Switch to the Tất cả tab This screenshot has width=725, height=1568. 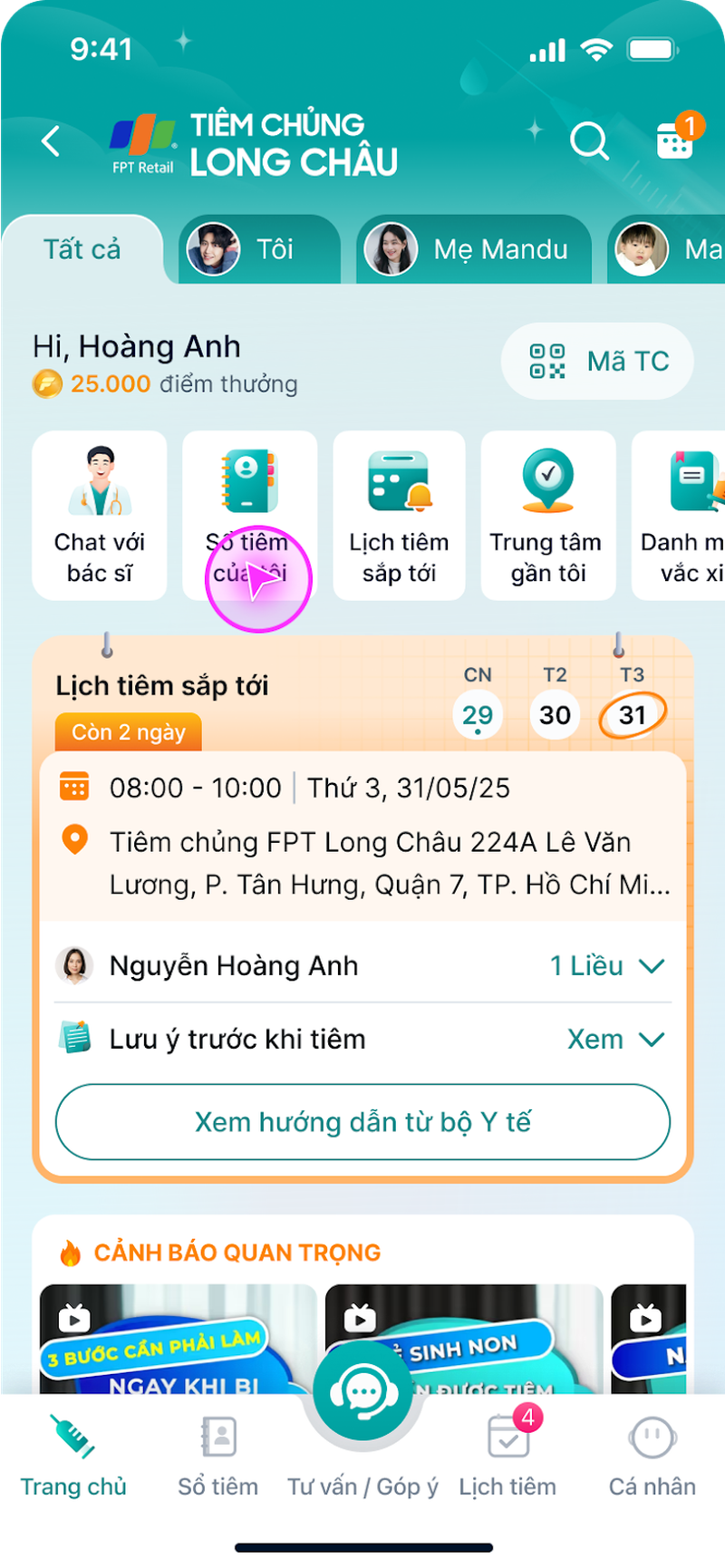click(x=82, y=249)
